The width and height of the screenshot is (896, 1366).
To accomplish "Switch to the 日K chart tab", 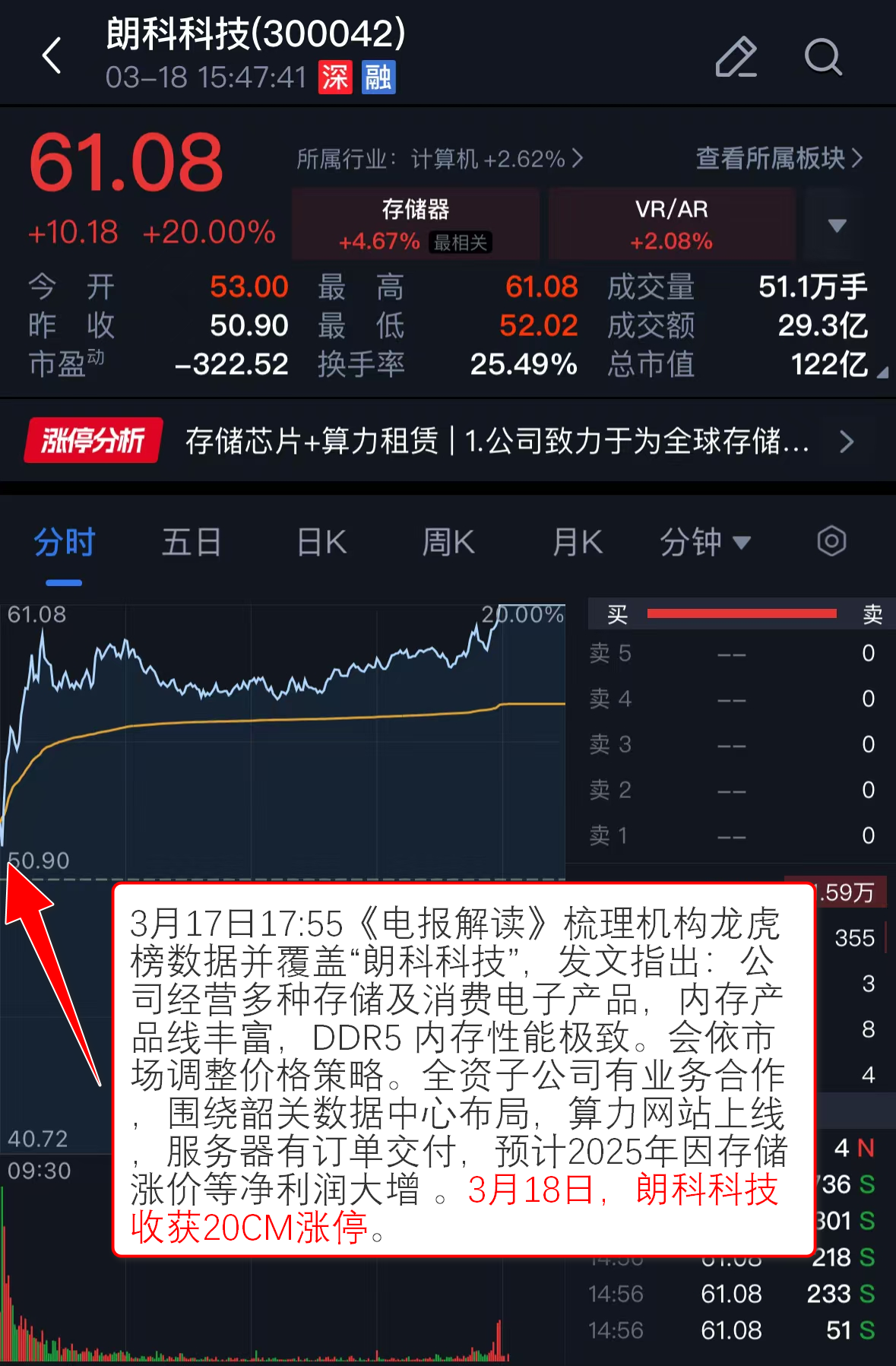I will [321, 543].
